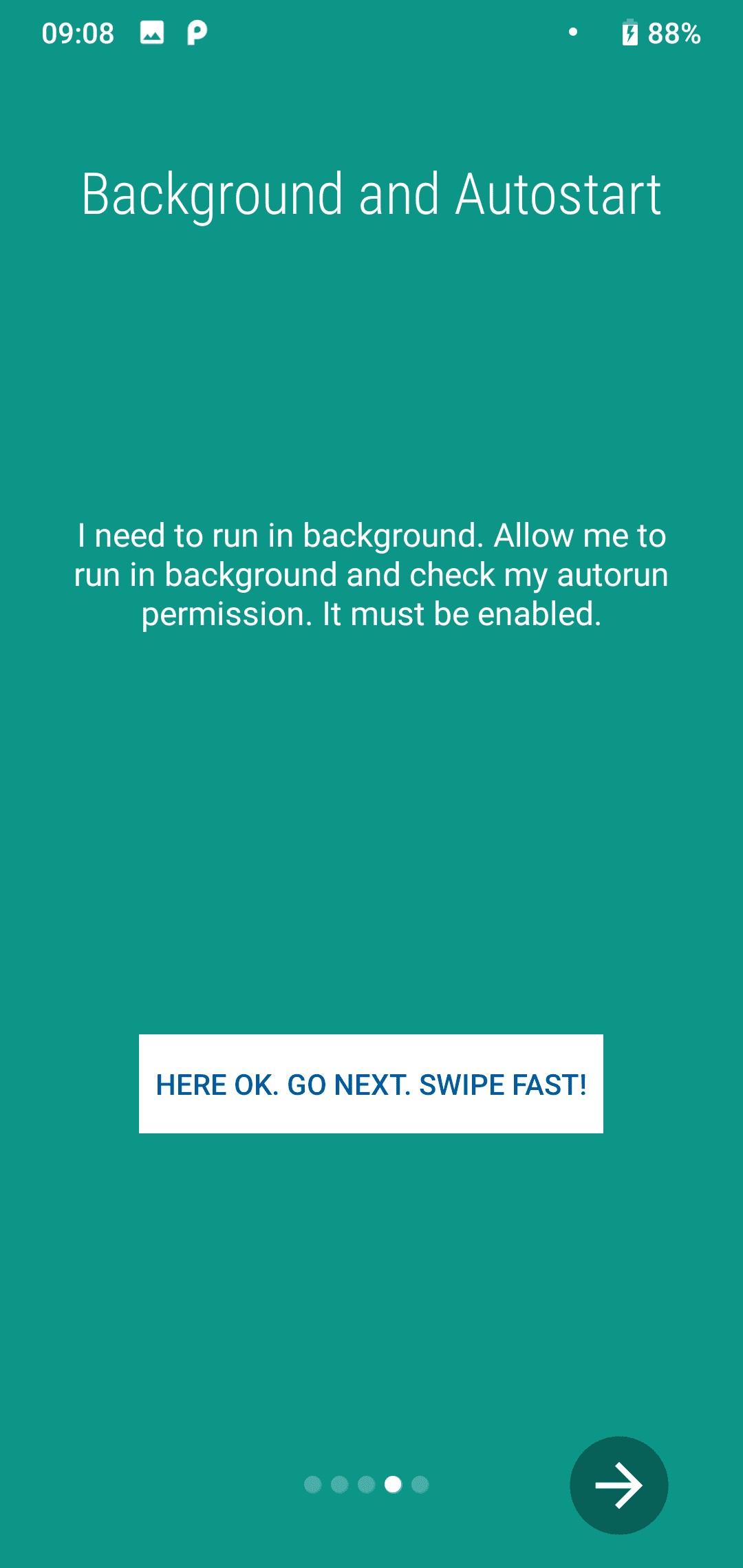Go to the next onboarding page with the arrow
The image size is (743, 1568).
618,1485
